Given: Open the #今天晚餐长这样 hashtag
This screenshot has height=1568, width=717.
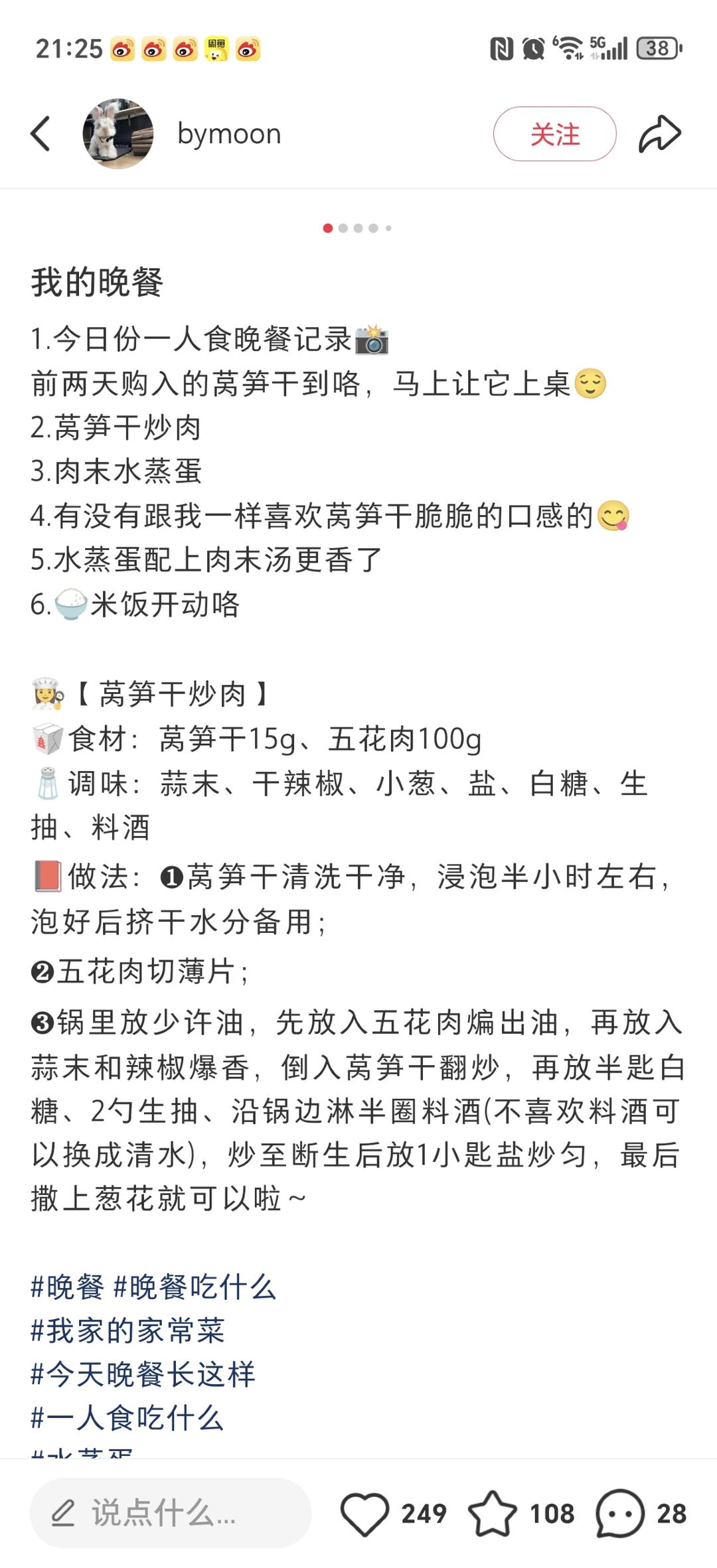Looking at the screenshot, I should [143, 1374].
